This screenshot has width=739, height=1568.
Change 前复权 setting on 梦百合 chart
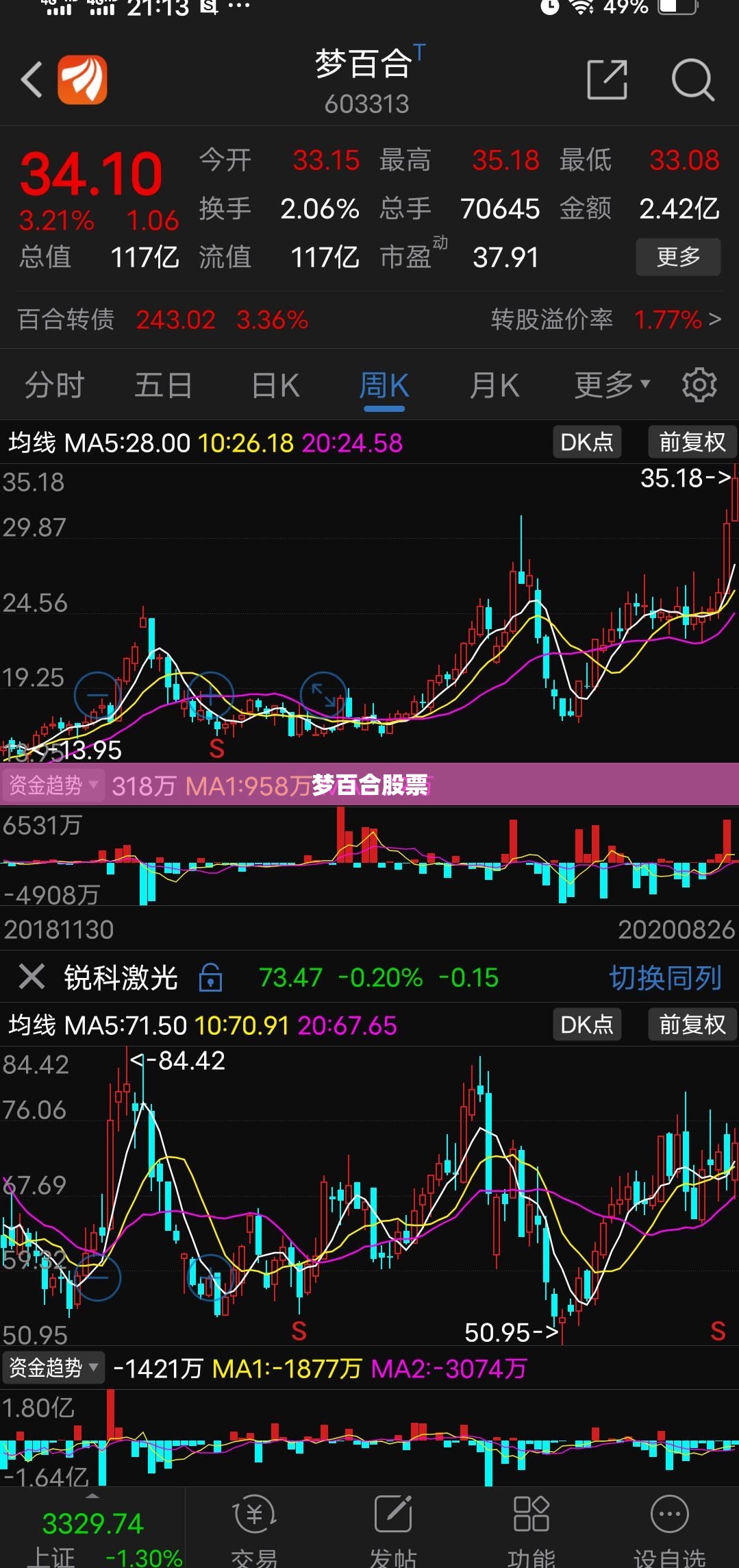point(692,442)
